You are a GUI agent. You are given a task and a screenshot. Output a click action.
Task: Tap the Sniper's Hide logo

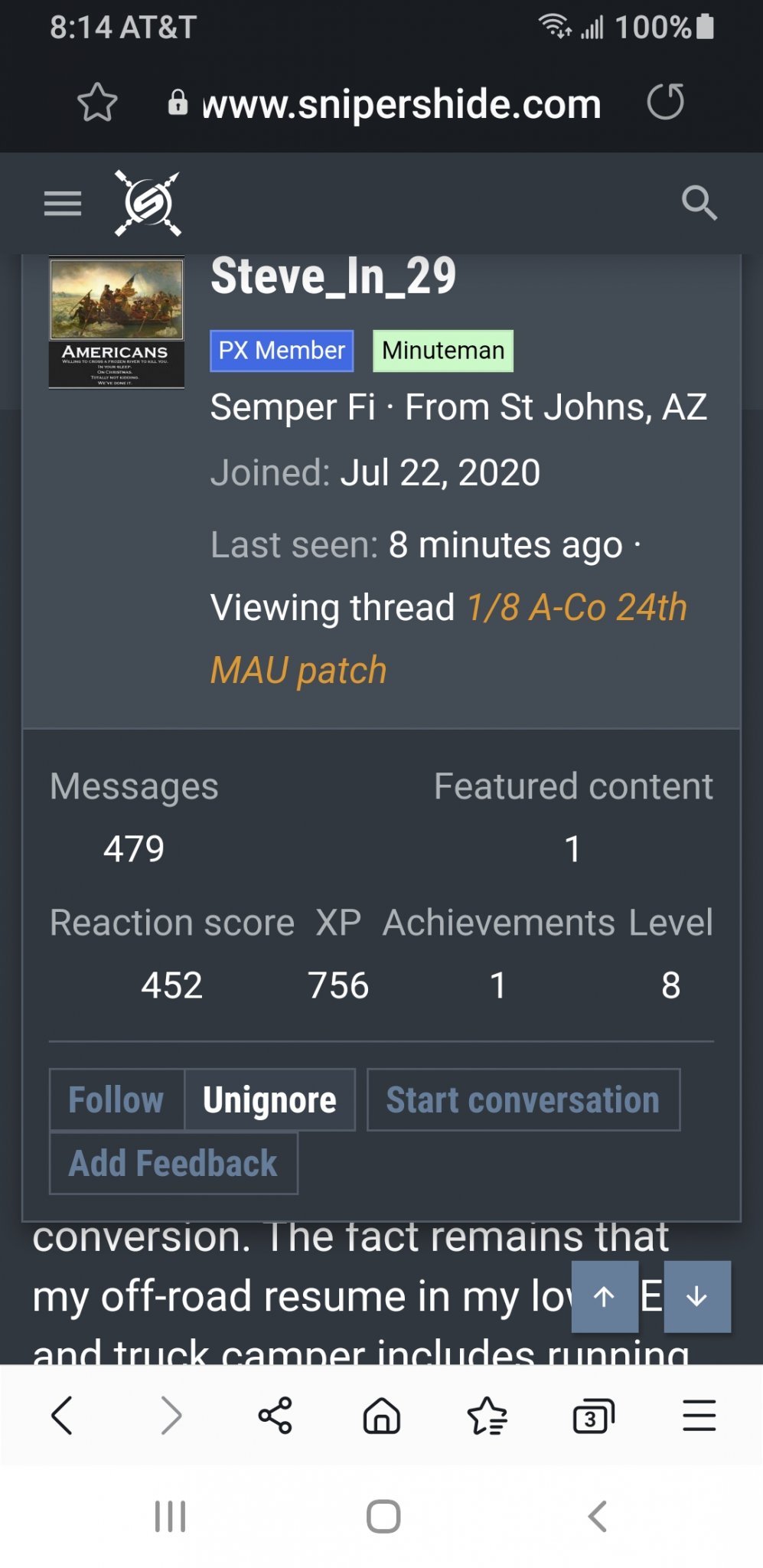point(148,204)
